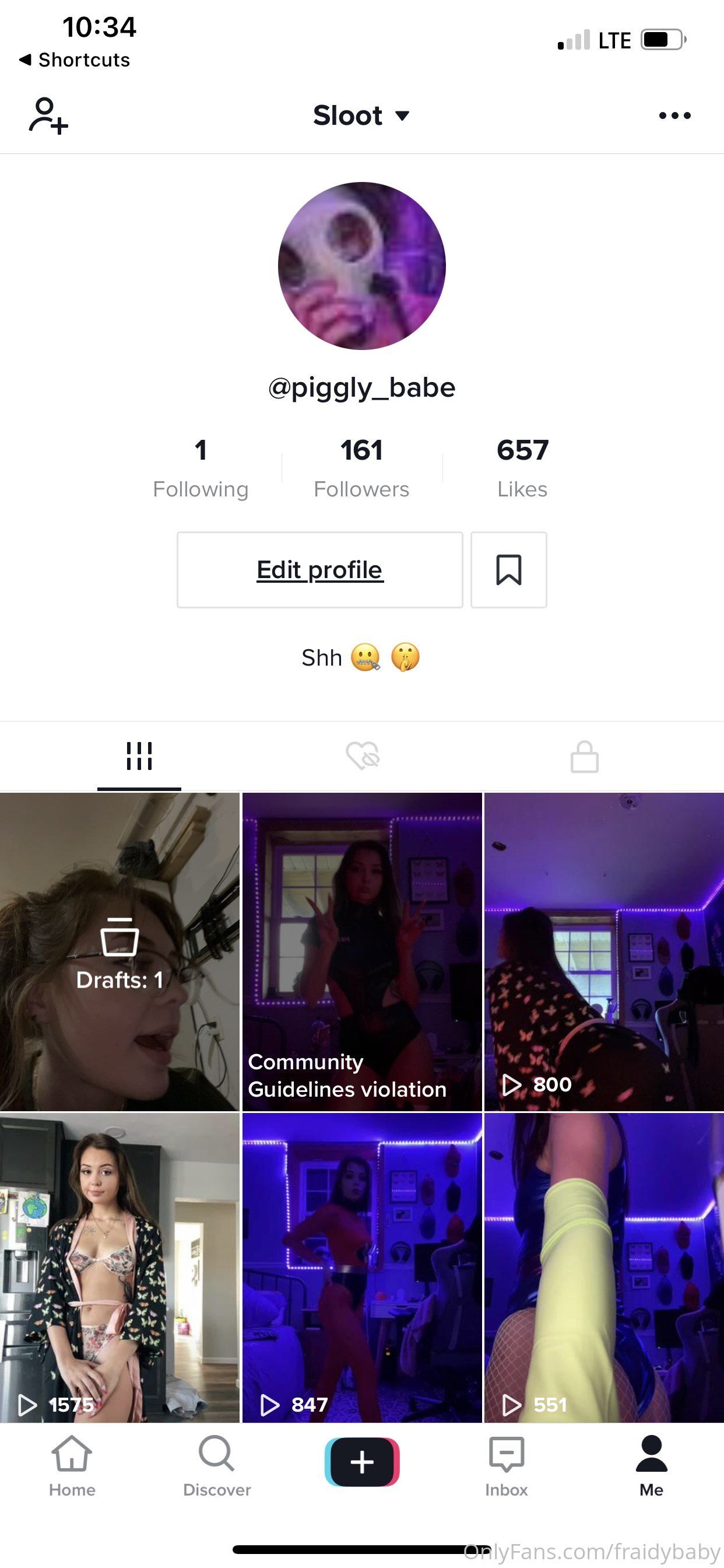Switch to the private videos lock tab
The width and height of the screenshot is (724, 1568).
pyautogui.click(x=584, y=757)
